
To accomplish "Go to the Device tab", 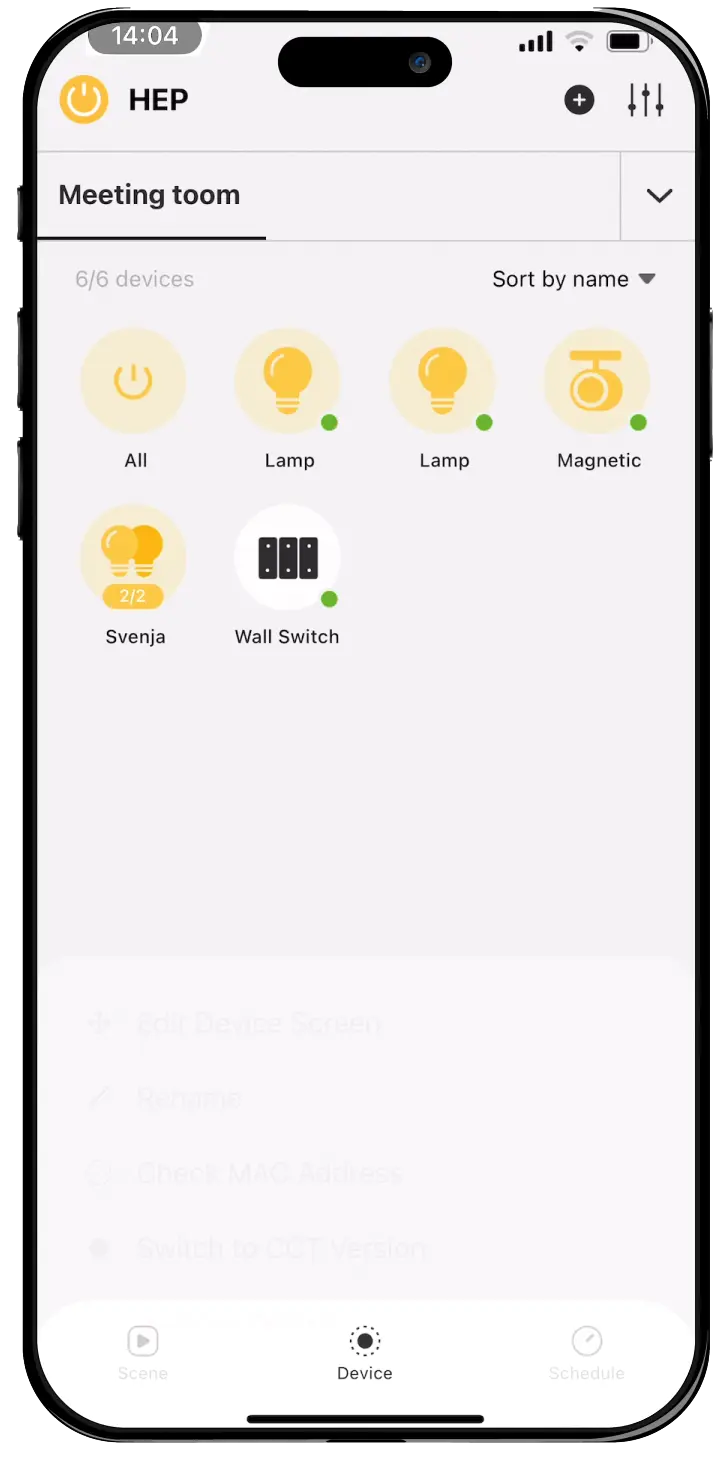I will 365,1353.
